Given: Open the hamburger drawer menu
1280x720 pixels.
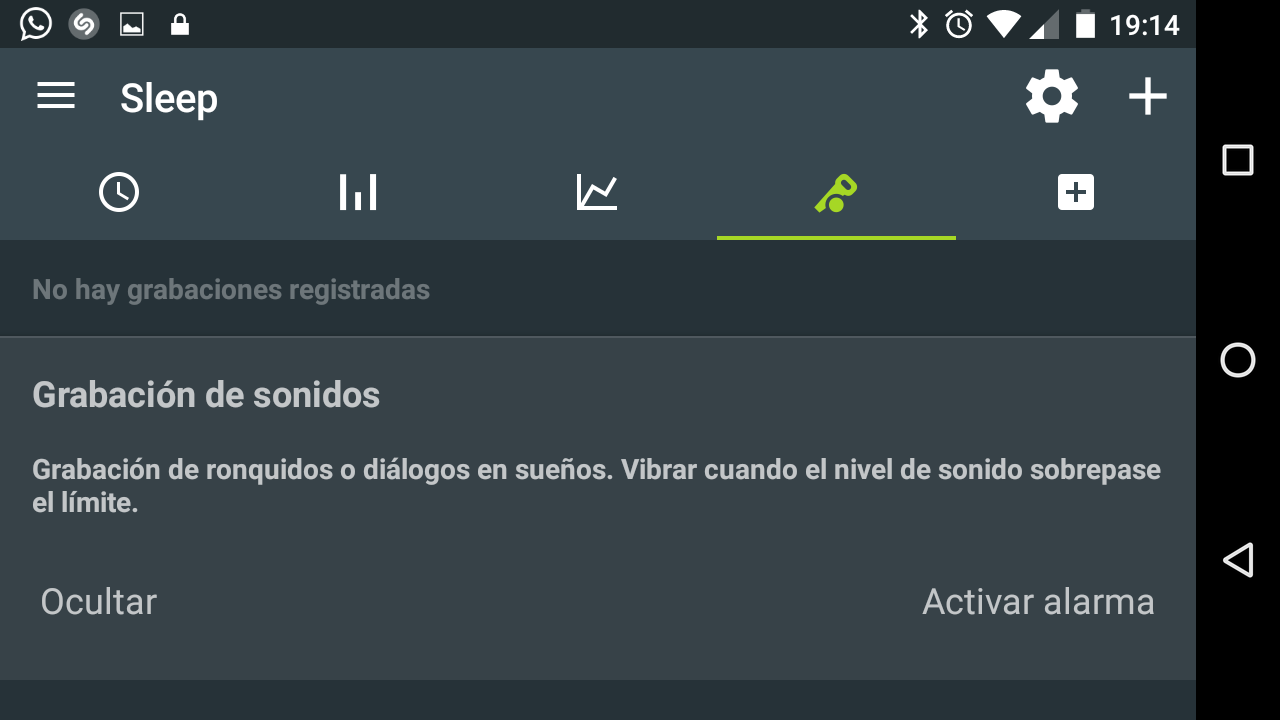Looking at the screenshot, I should pyautogui.click(x=56, y=96).
